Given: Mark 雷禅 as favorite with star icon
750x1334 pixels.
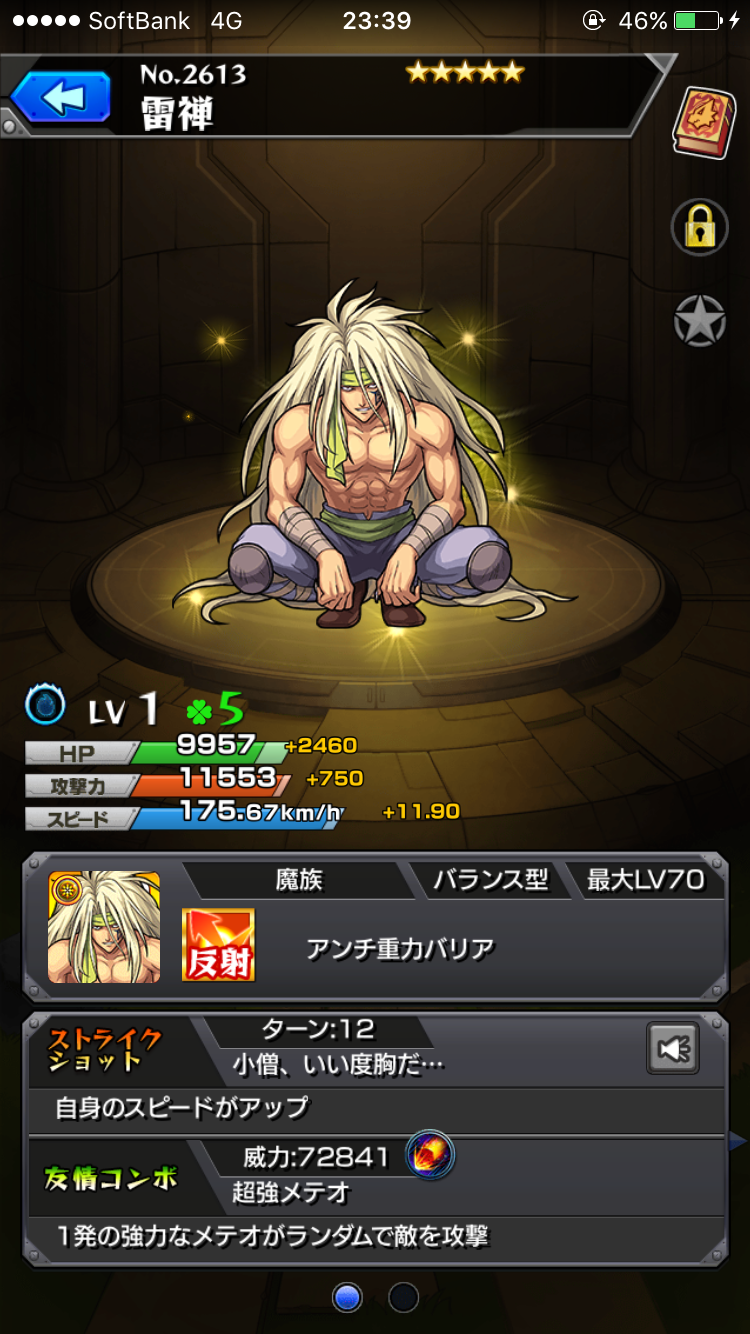Looking at the screenshot, I should (x=699, y=321).
